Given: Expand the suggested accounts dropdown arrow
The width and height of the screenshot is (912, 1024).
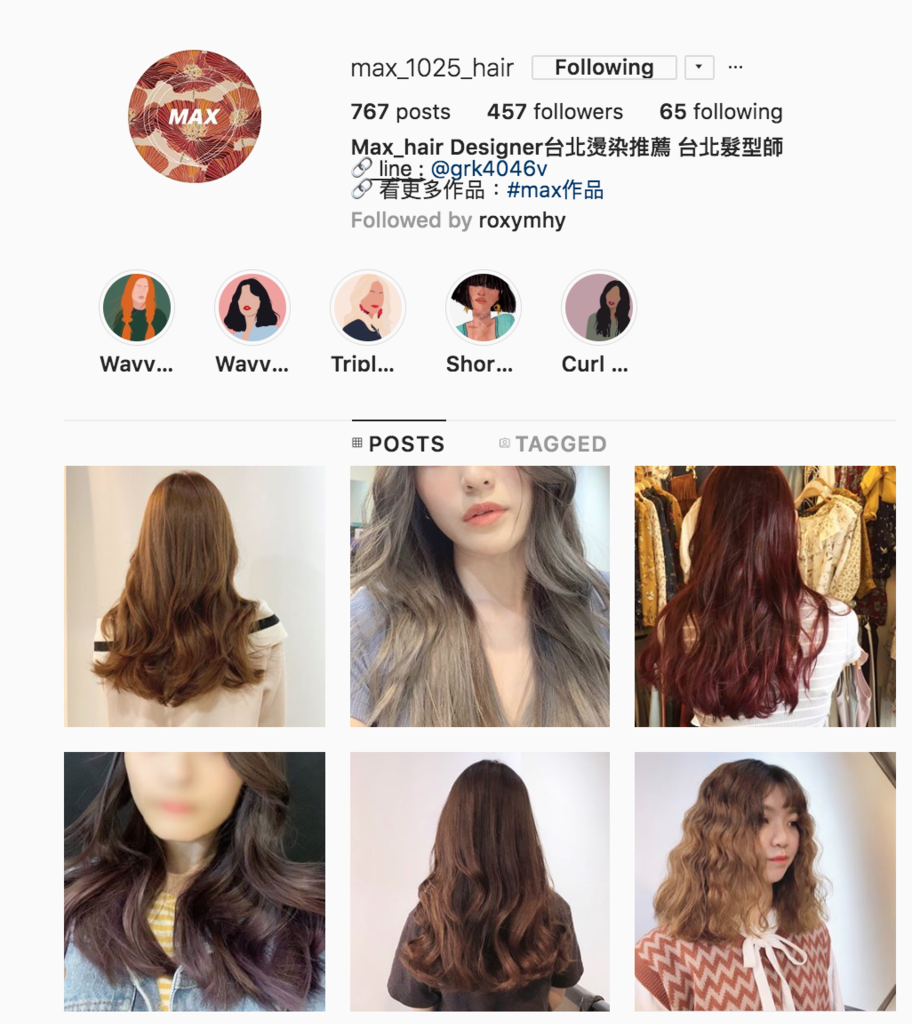Looking at the screenshot, I should coord(698,68).
